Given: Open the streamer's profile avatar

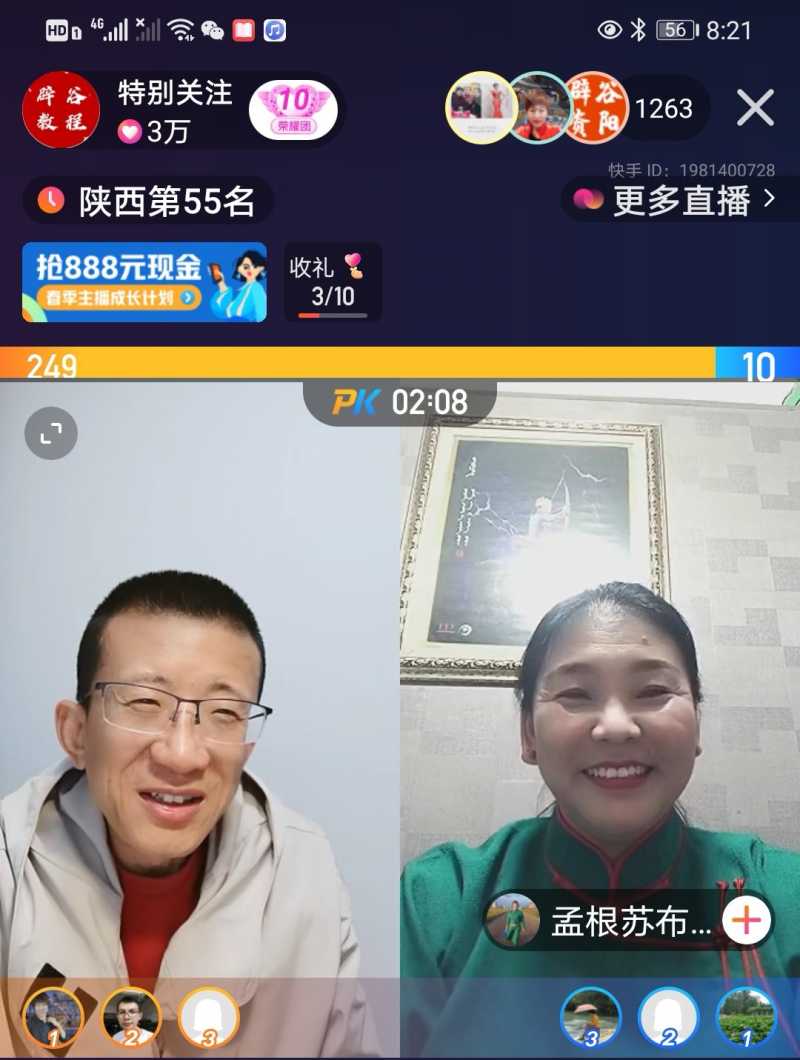Looking at the screenshot, I should coord(61,110).
